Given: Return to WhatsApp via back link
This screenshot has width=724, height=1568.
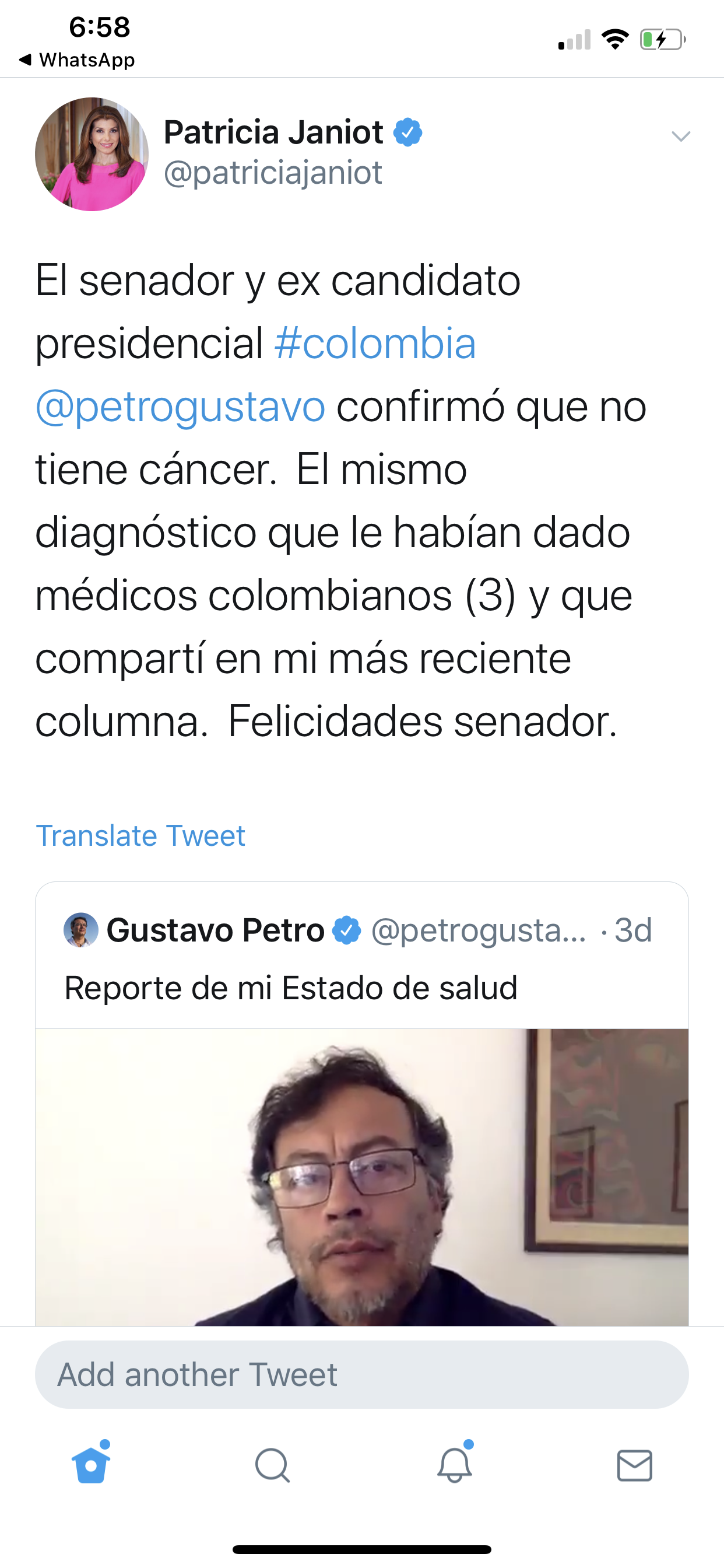Looking at the screenshot, I should coord(78,60).
